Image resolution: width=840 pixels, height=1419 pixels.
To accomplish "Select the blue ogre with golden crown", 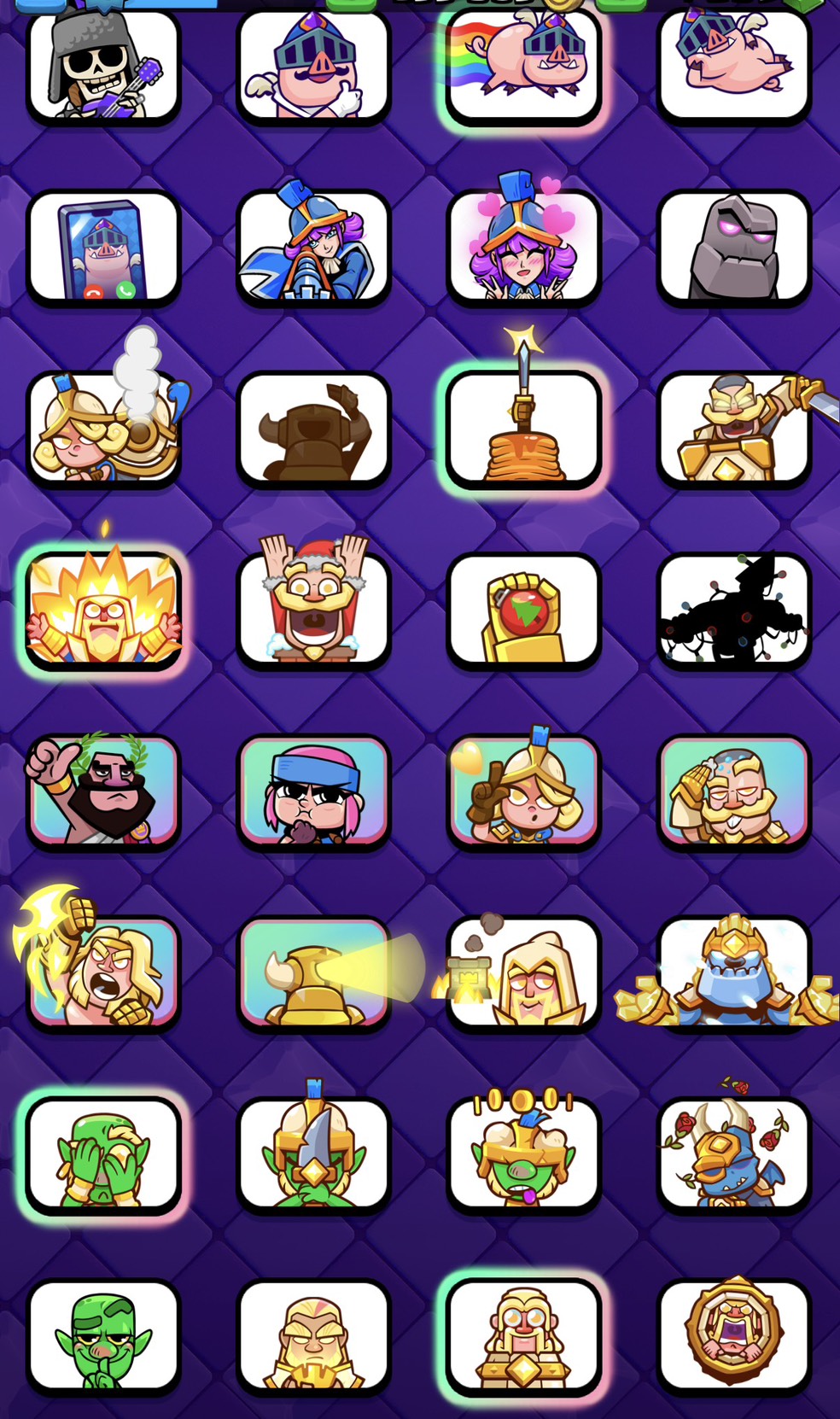I will [733, 973].
